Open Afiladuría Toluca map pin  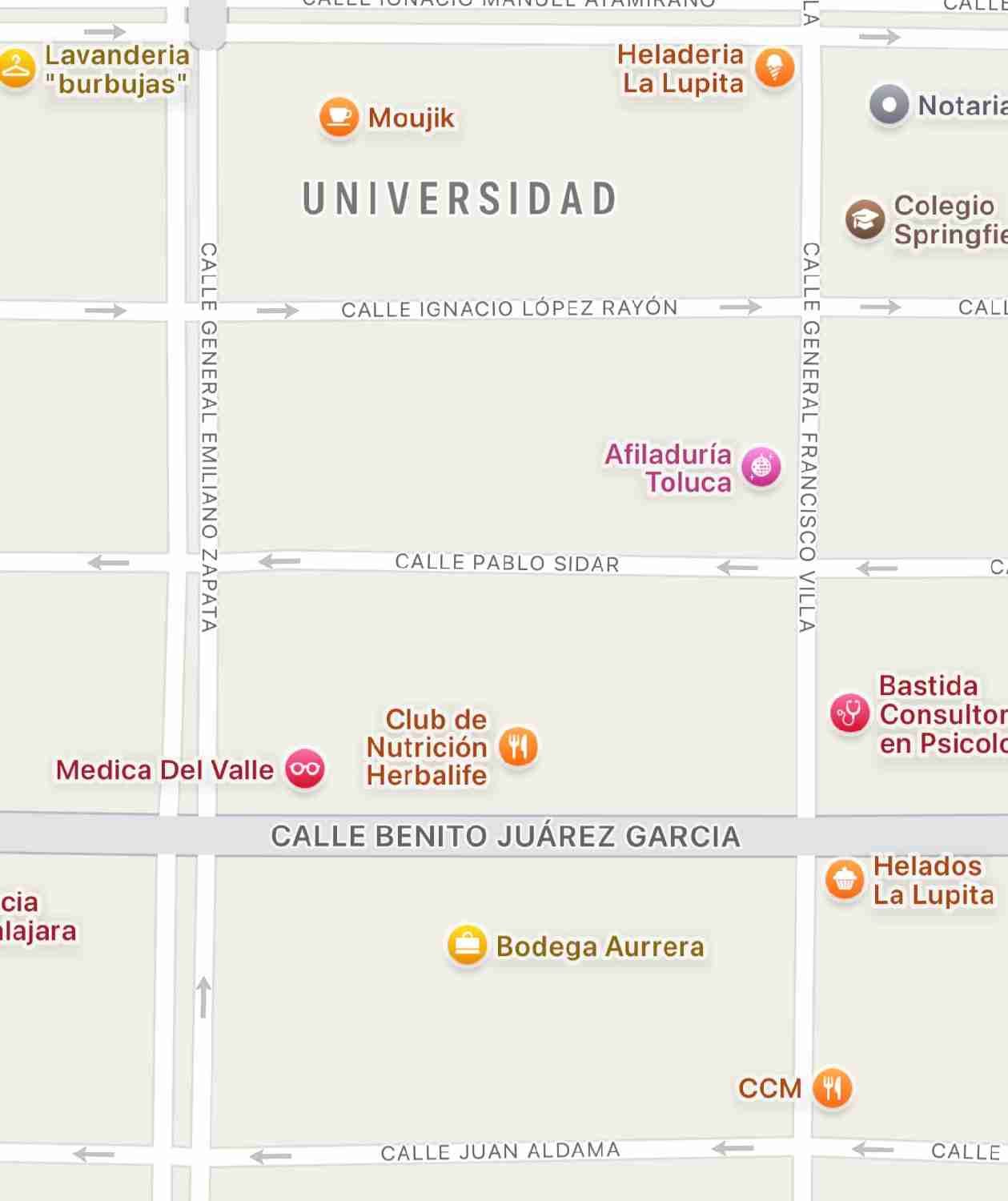point(761,466)
